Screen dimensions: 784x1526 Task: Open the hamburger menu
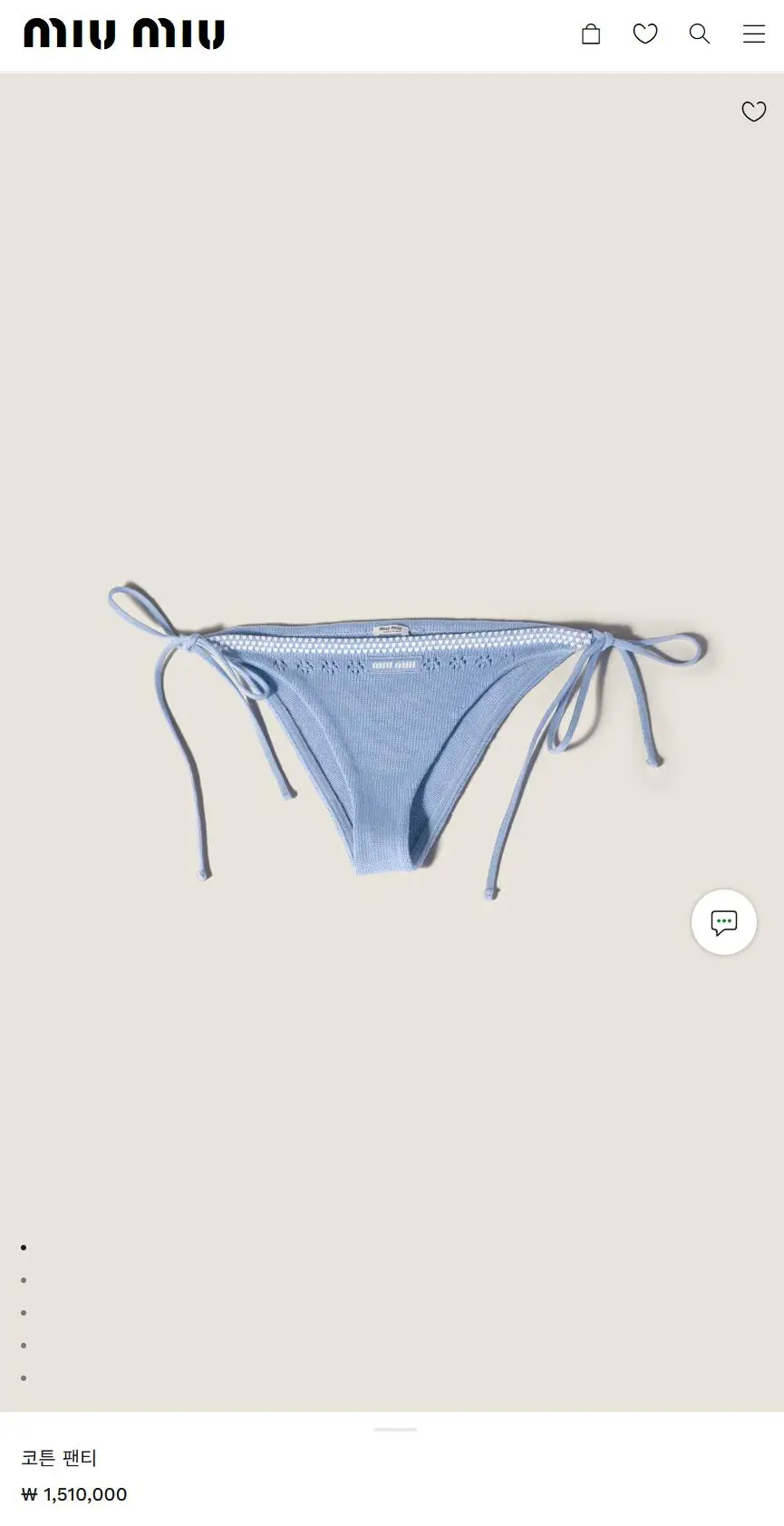(x=754, y=34)
